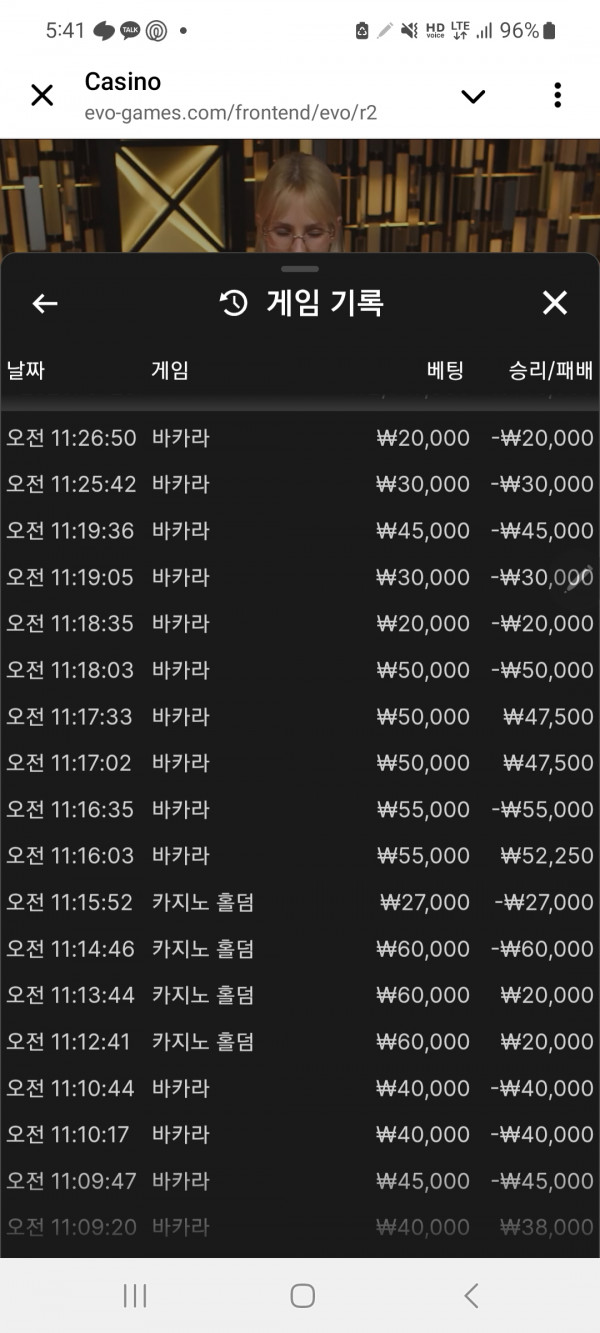This screenshot has width=600, height=1333.
Task: Expand the Casino page dropdown chevron
Action: click(x=472, y=96)
